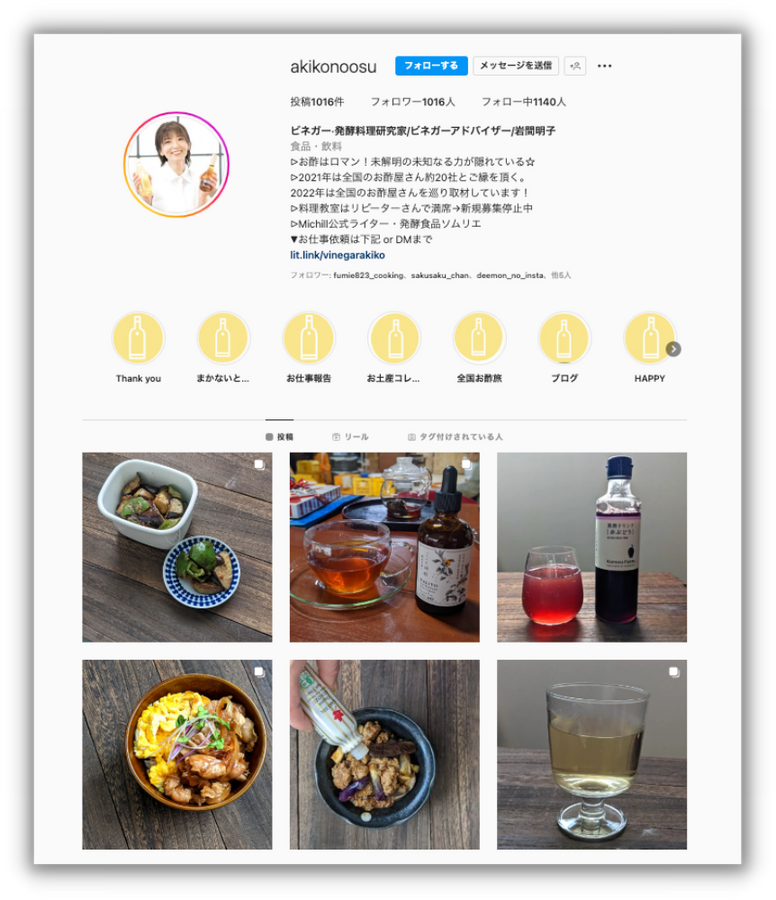776x900 pixels.
Task: Send a message via メッセージを送信
Action: point(515,65)
